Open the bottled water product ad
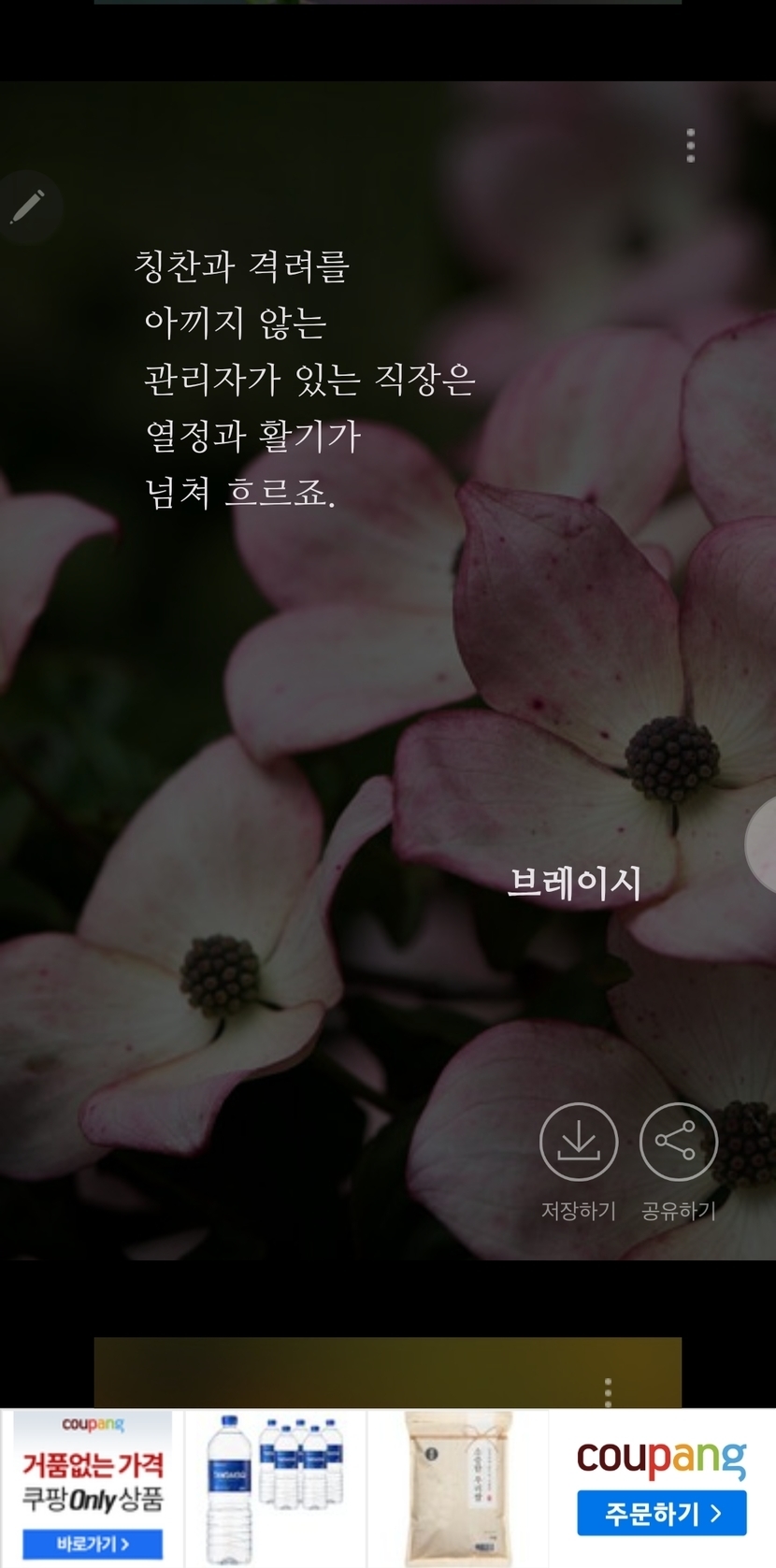The width and height of the screenshot is (776, 1568). pos(275,1489)
